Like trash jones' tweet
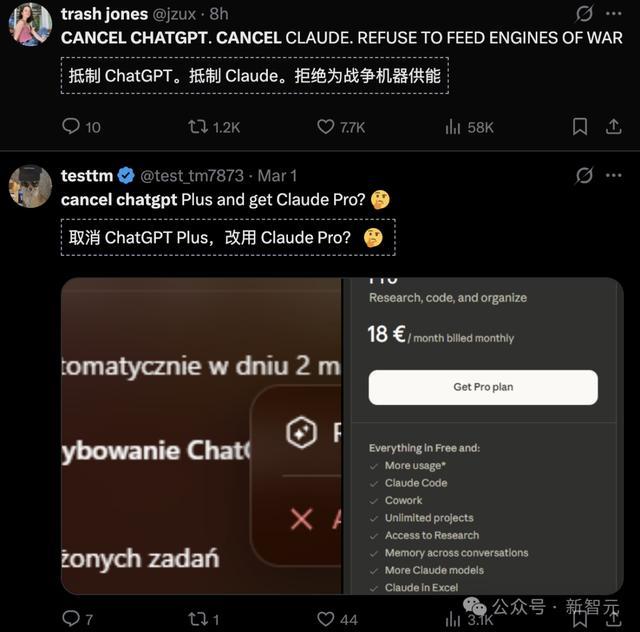This screenshot has height=632, width=640. point(326,127)
